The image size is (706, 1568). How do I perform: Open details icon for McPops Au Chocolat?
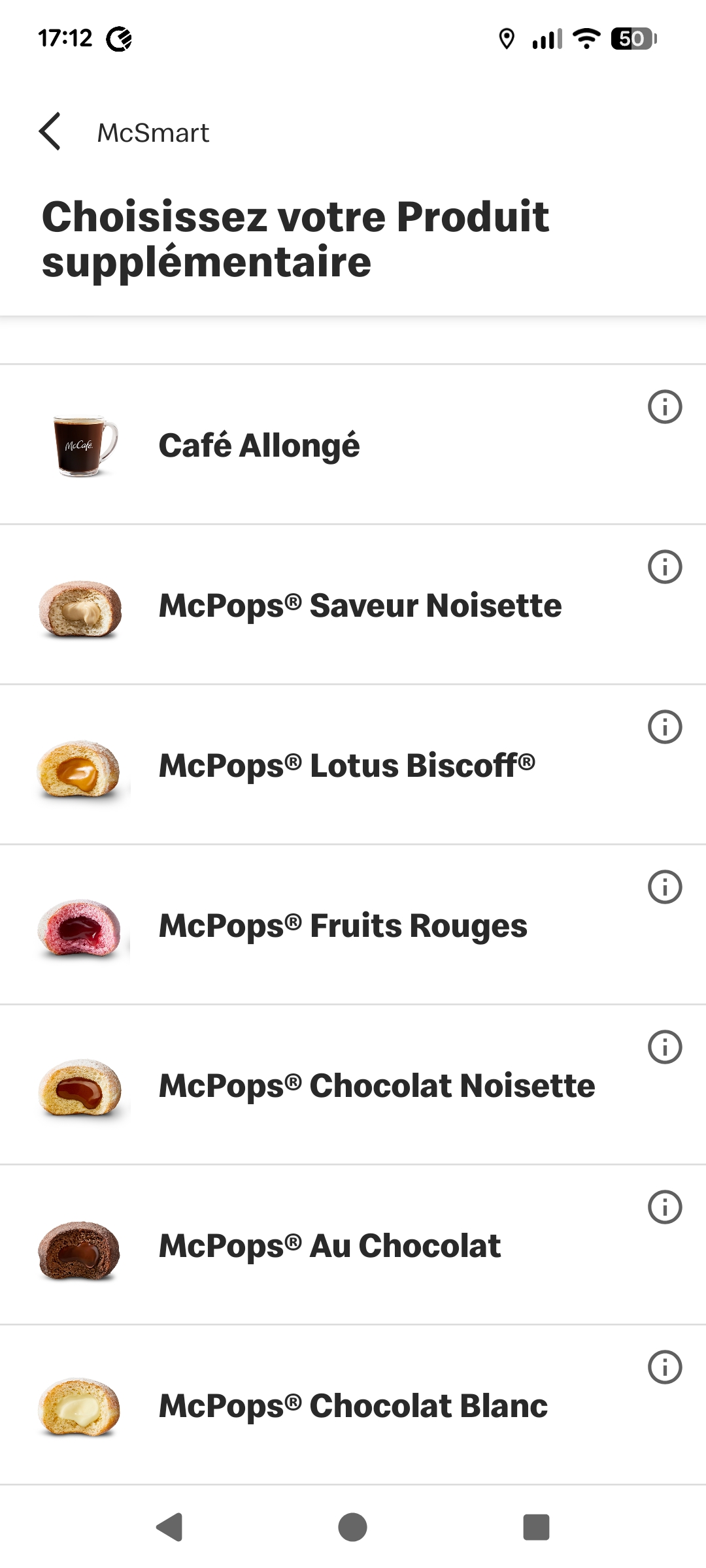(665, 1207)
